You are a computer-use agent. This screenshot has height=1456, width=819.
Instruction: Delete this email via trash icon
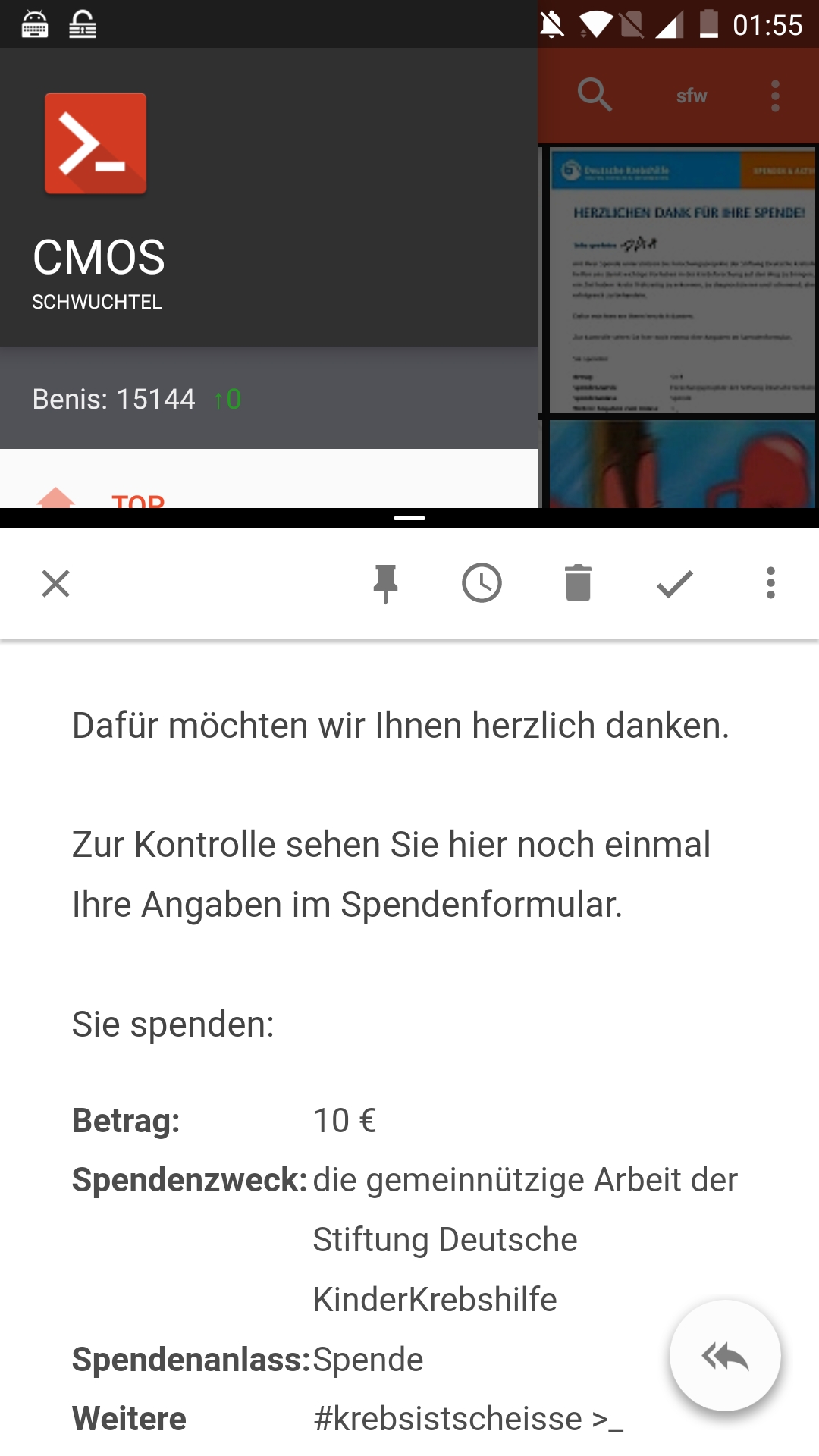point(578,584)
